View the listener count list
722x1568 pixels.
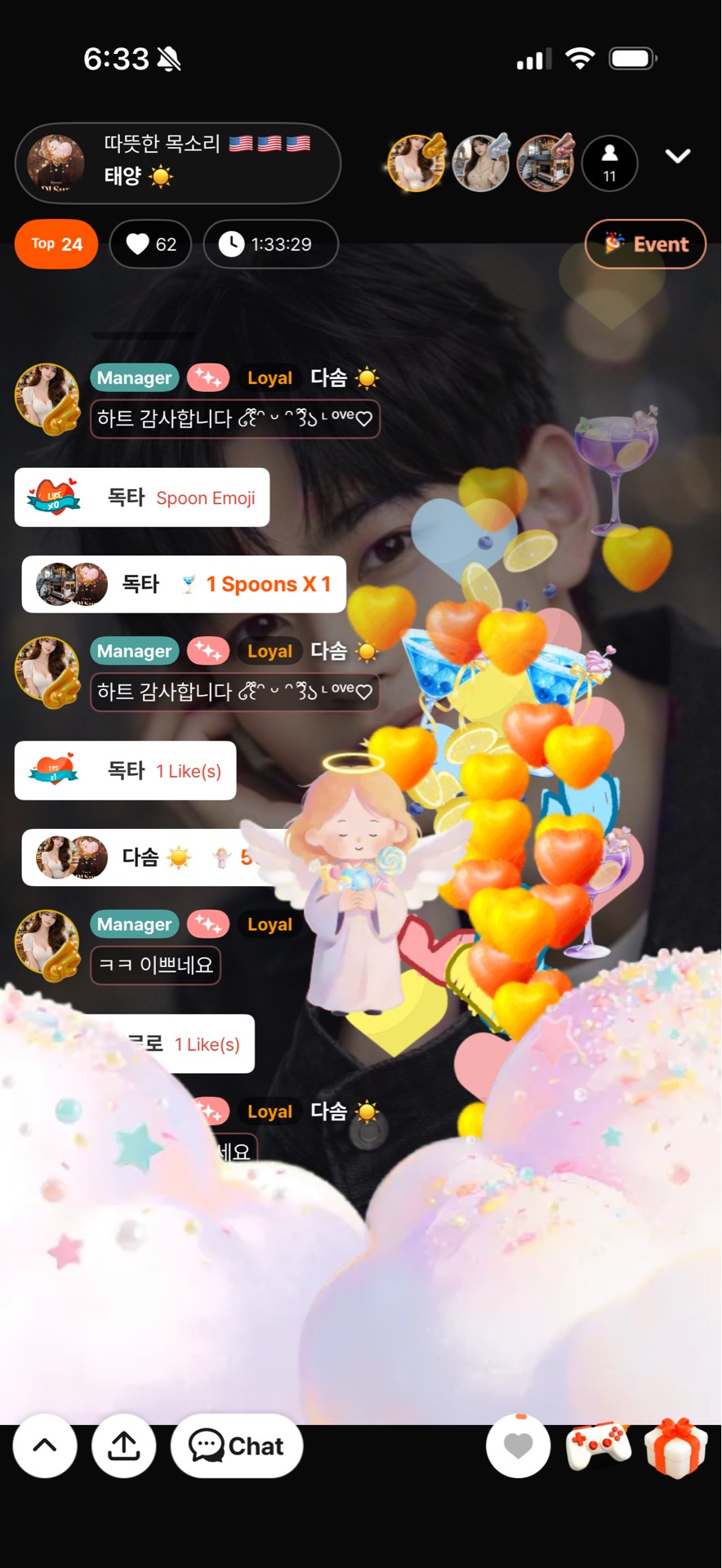click(609, 163)
